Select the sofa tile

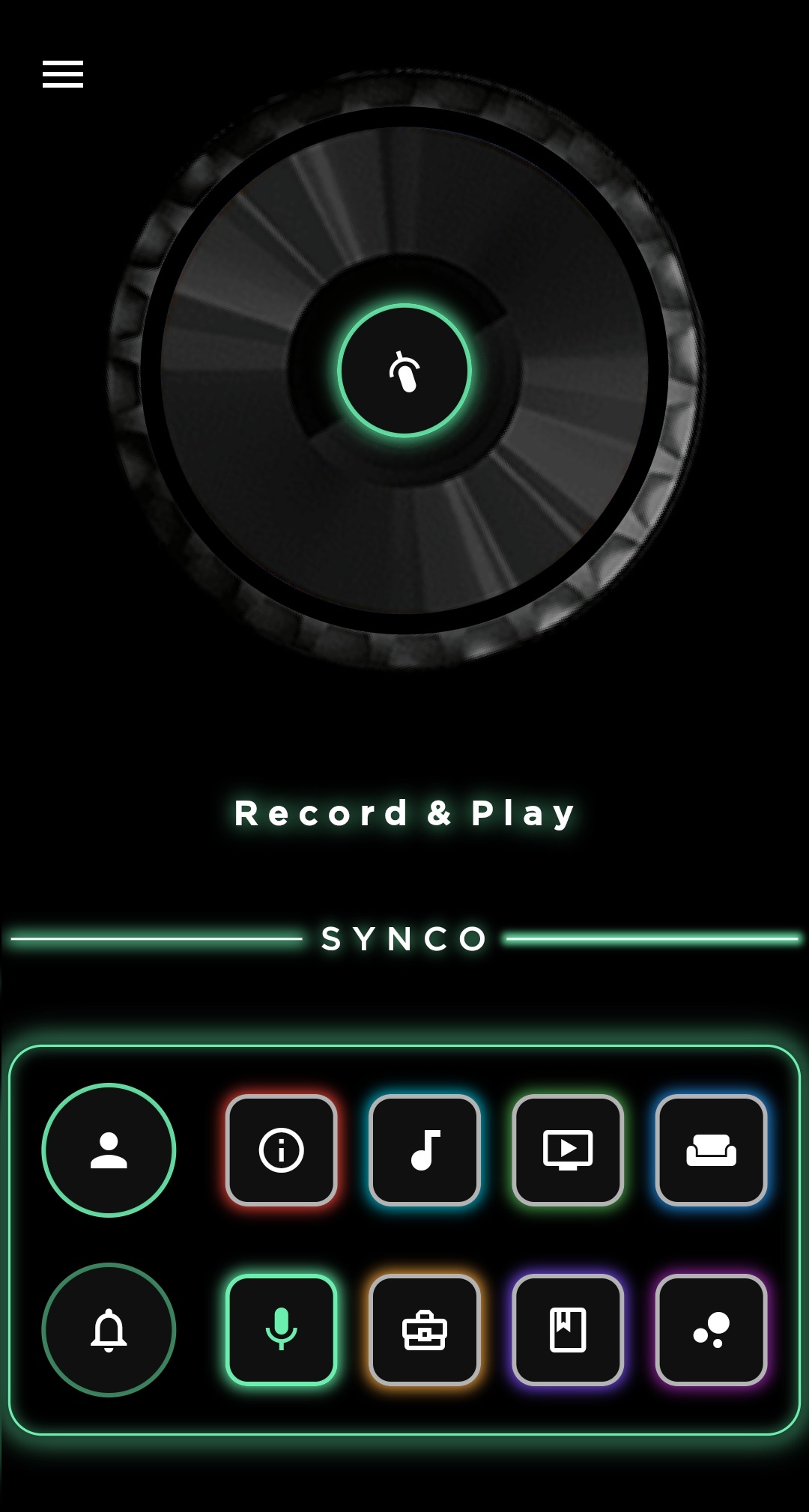pyautogui.click(x=711, y=1150)
